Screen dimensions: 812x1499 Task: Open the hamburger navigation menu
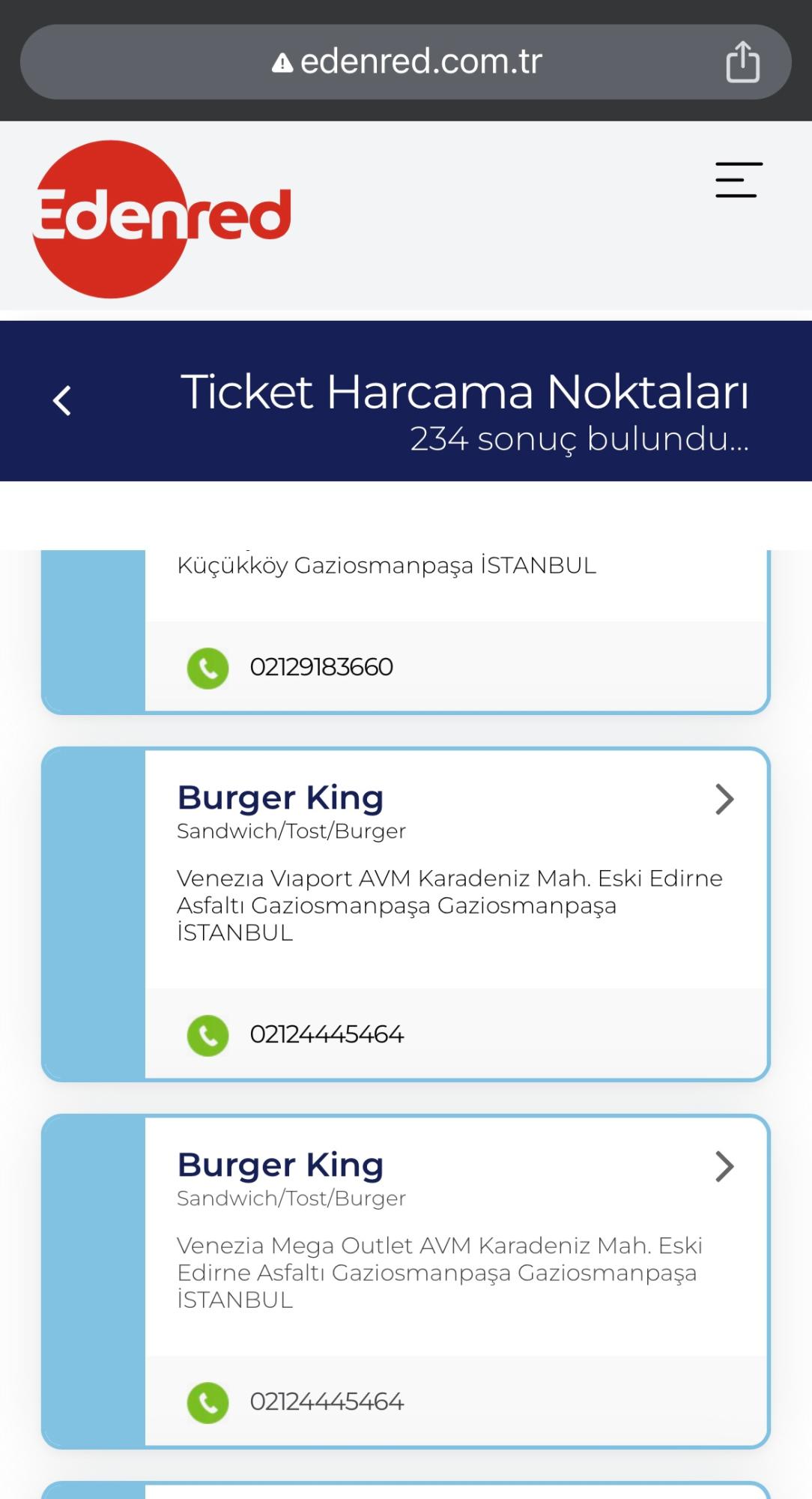(x=737, y=180)
